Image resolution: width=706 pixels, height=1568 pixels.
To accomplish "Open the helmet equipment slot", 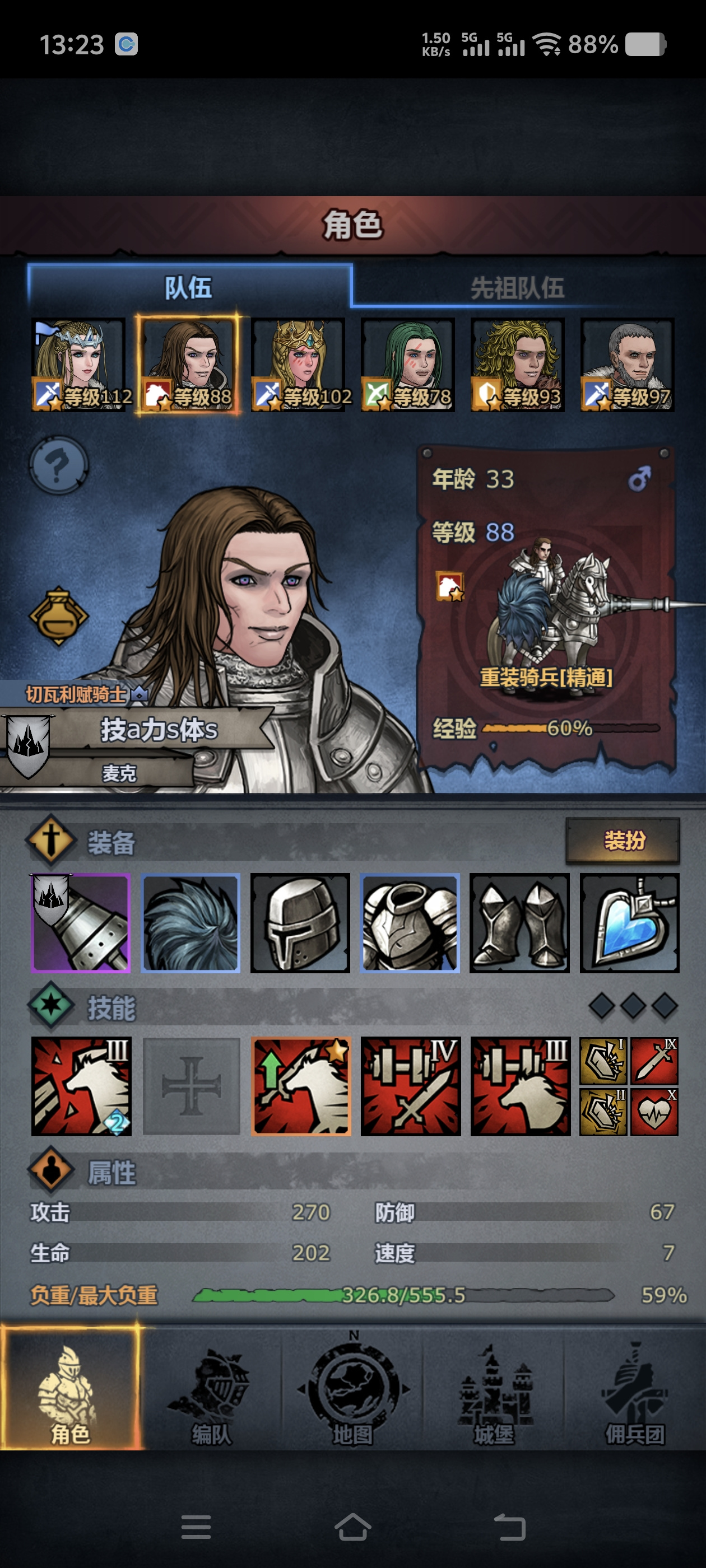I will point(300,923).
